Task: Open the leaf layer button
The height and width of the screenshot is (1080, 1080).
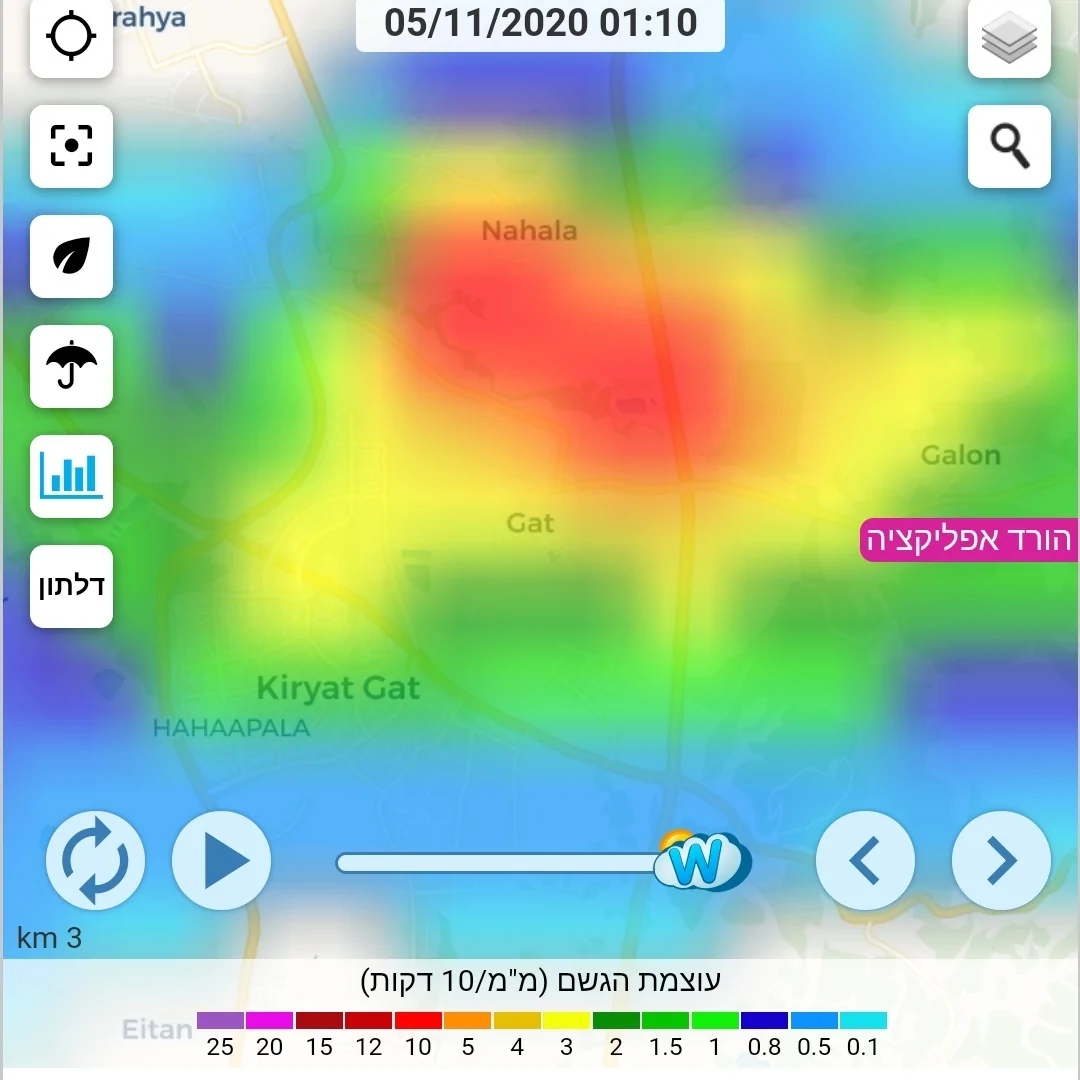Action: click(x=71, y=256)
